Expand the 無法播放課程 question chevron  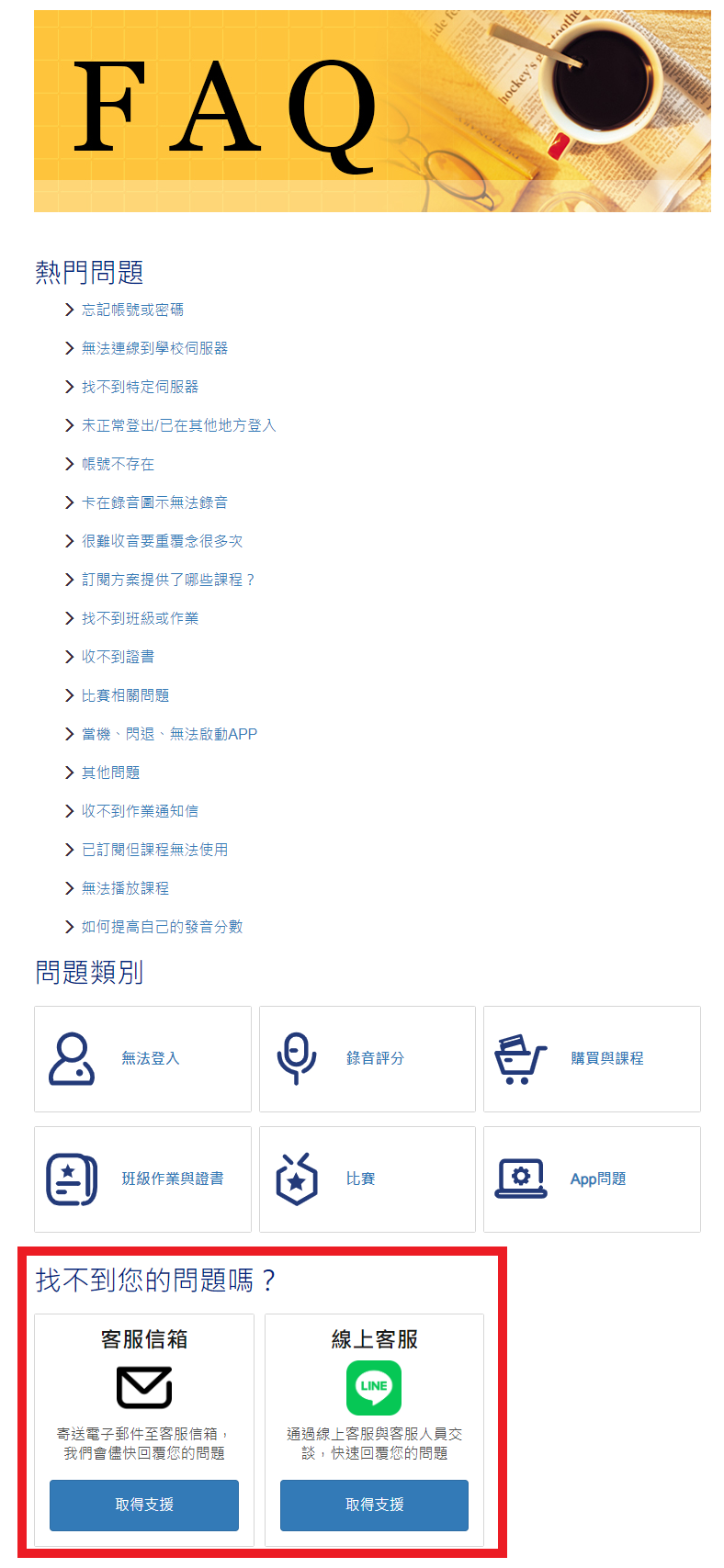(x=67, y=888)
